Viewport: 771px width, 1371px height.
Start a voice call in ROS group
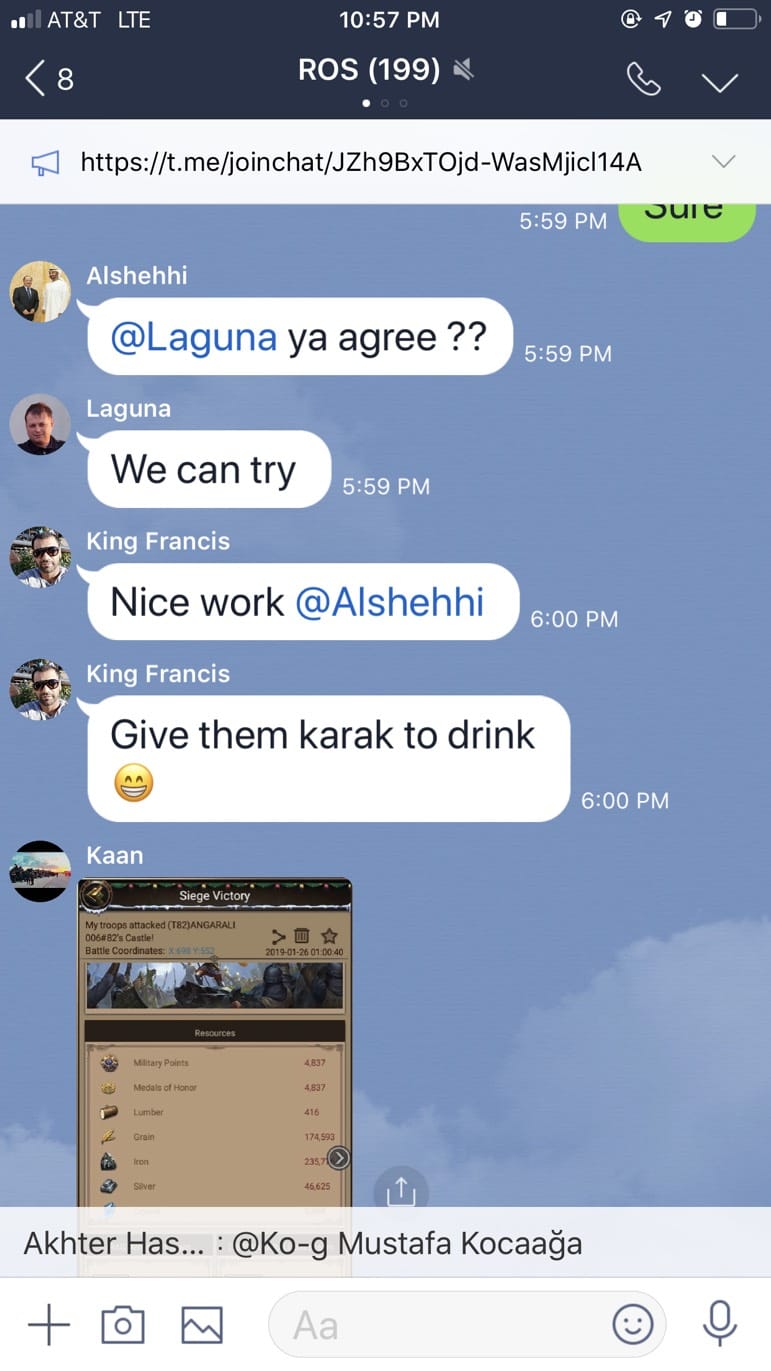(x=643, y=79)
